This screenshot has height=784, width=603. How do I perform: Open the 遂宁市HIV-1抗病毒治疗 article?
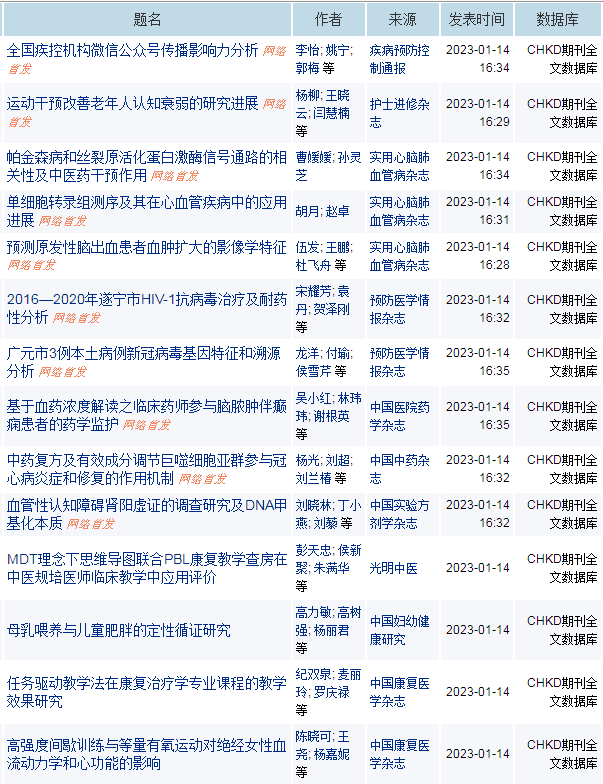pos(145,299)
